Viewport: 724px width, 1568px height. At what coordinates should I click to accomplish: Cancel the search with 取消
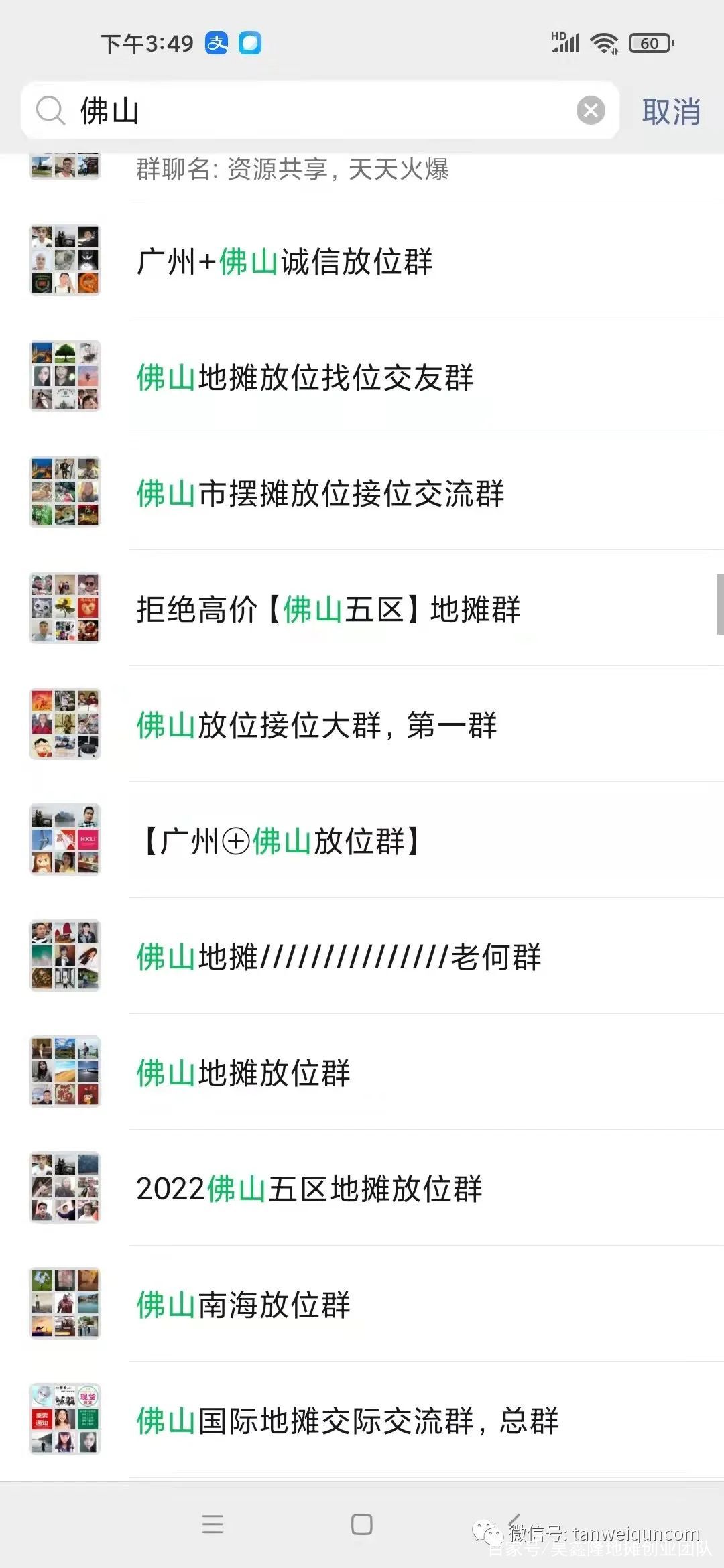[671, 111]
